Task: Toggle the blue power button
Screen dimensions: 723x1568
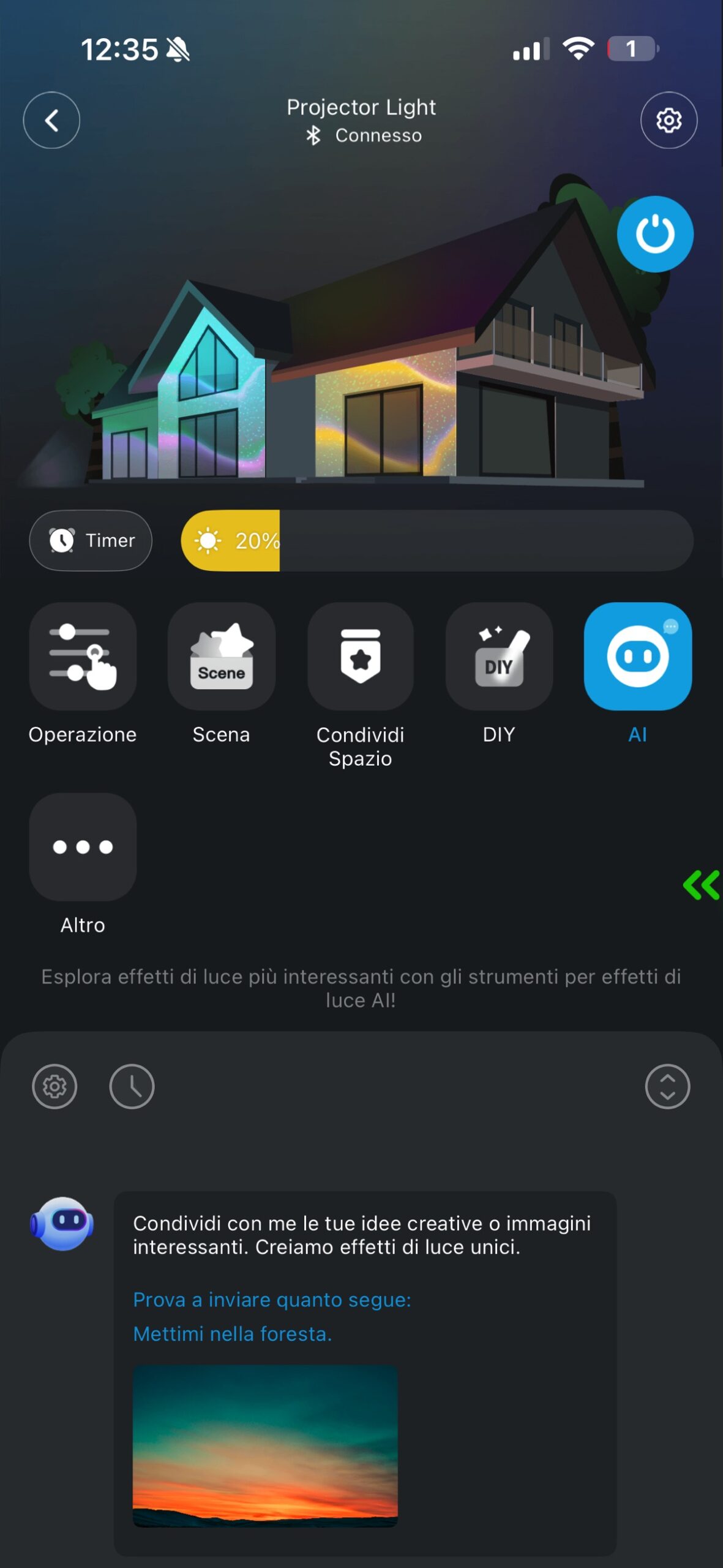Action: [655, 234]
